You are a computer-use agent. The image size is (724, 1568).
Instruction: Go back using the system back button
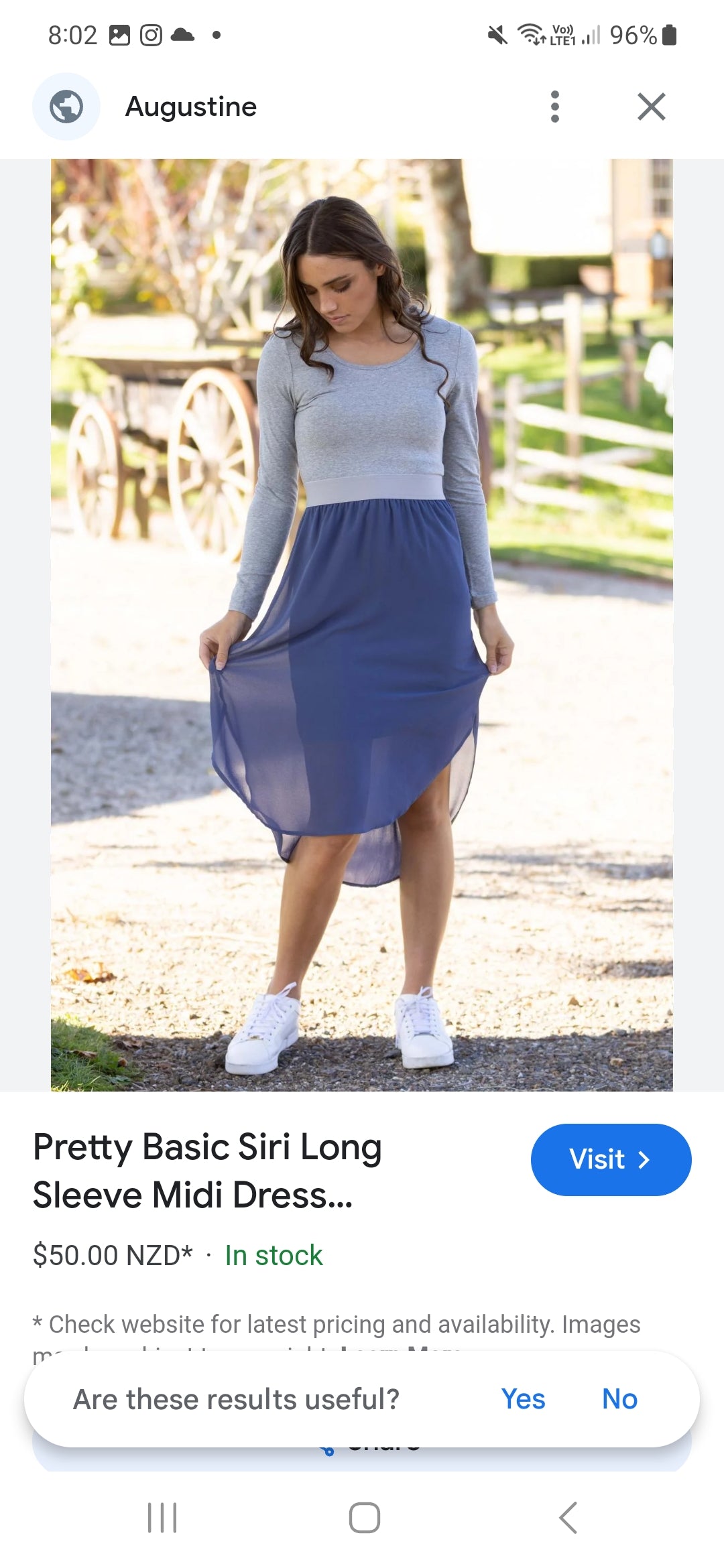[x=568, y=1518]
